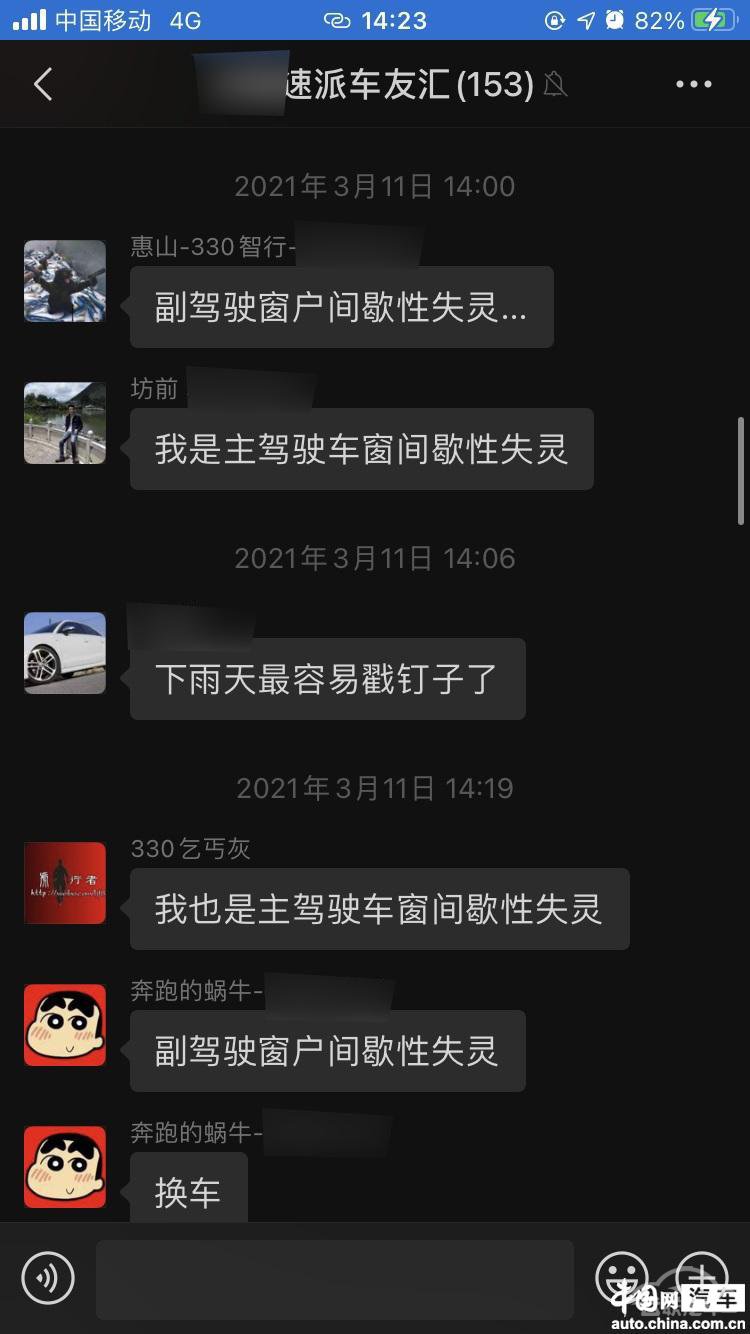750x1334 pixels.
Task: Tap the white car avatar
Action: (x=65, y=653)
